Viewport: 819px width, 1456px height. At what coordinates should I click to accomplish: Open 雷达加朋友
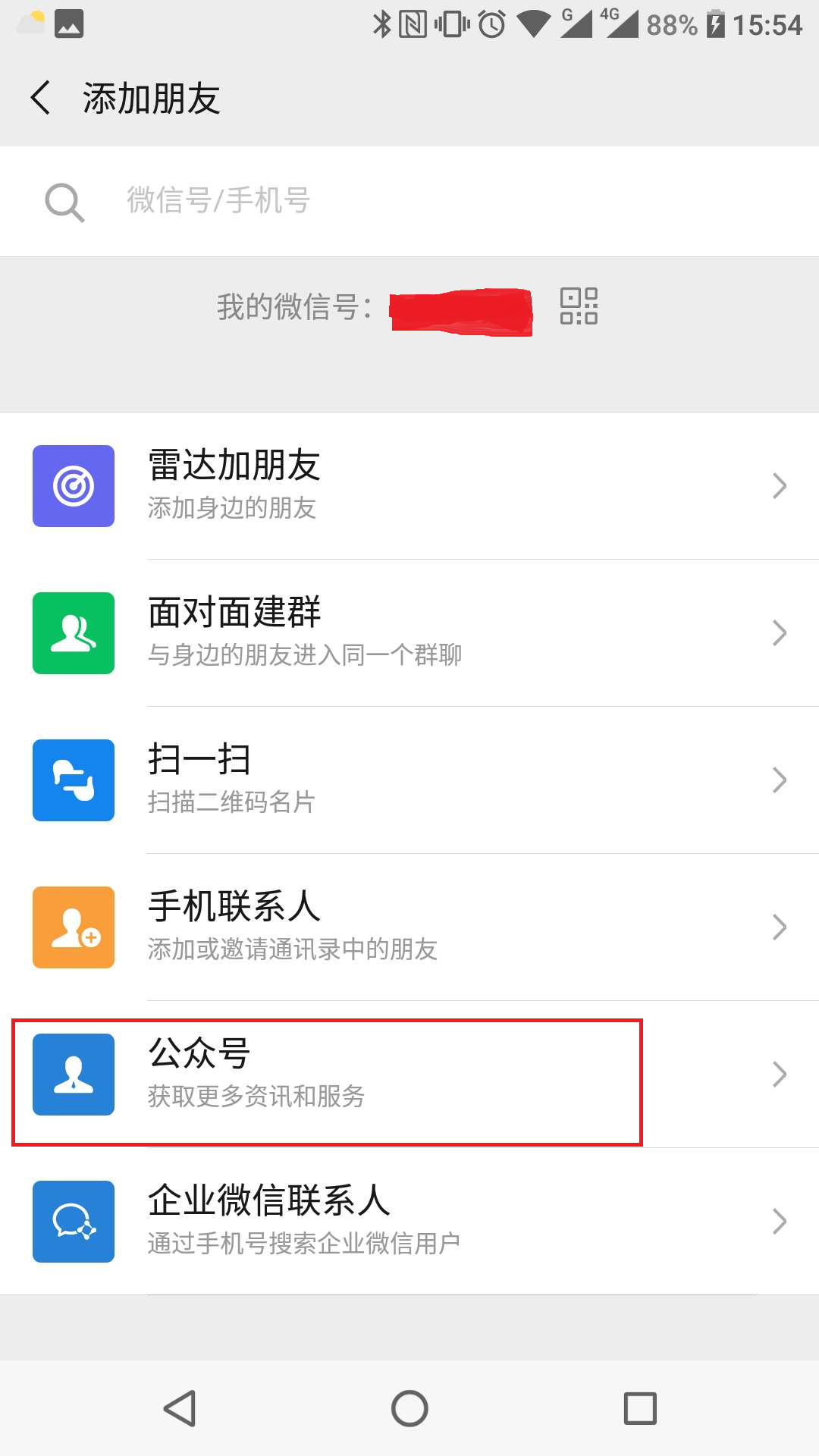coord(409,486)
